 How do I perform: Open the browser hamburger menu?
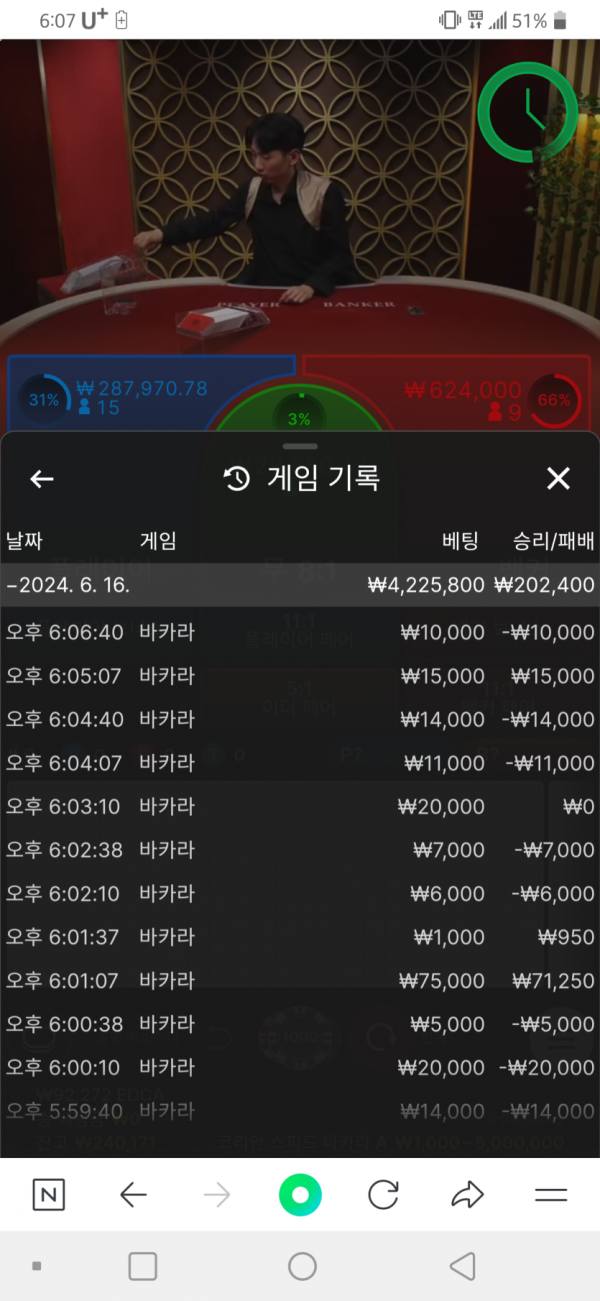click(x=551, y=1195)
